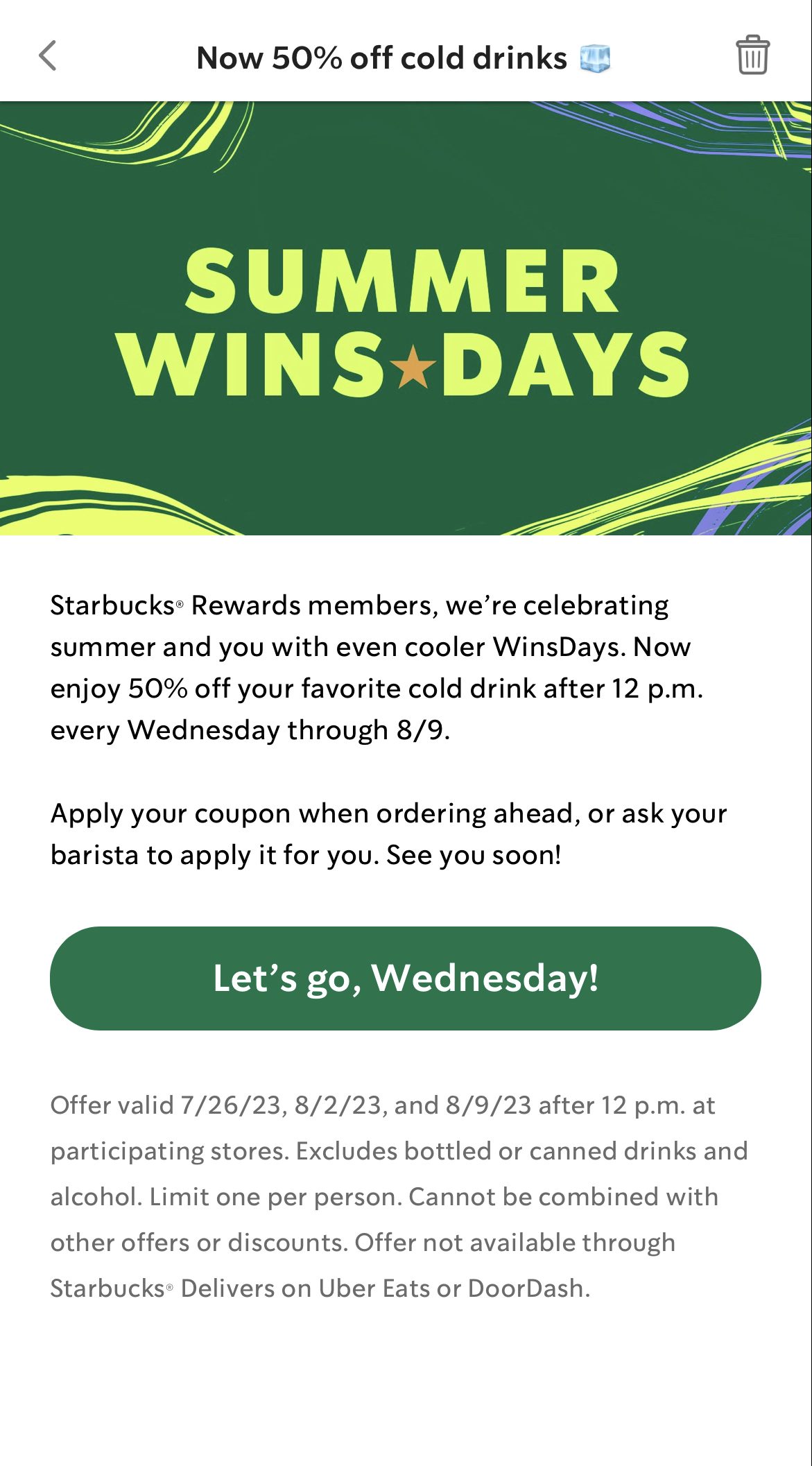Delete this message with trash icon
This screenshot has height=1466, width=812.
click(752, 55)
